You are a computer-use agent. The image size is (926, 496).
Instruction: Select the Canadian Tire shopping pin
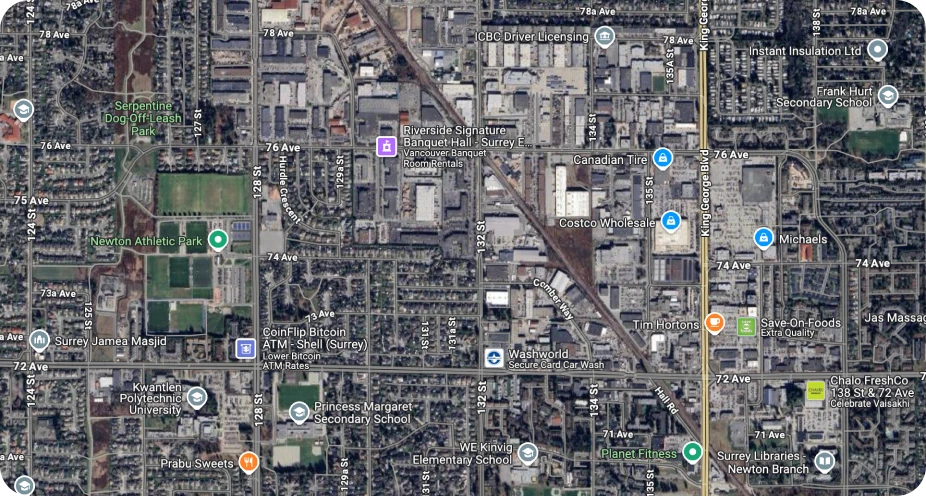[x=662, y=158]
